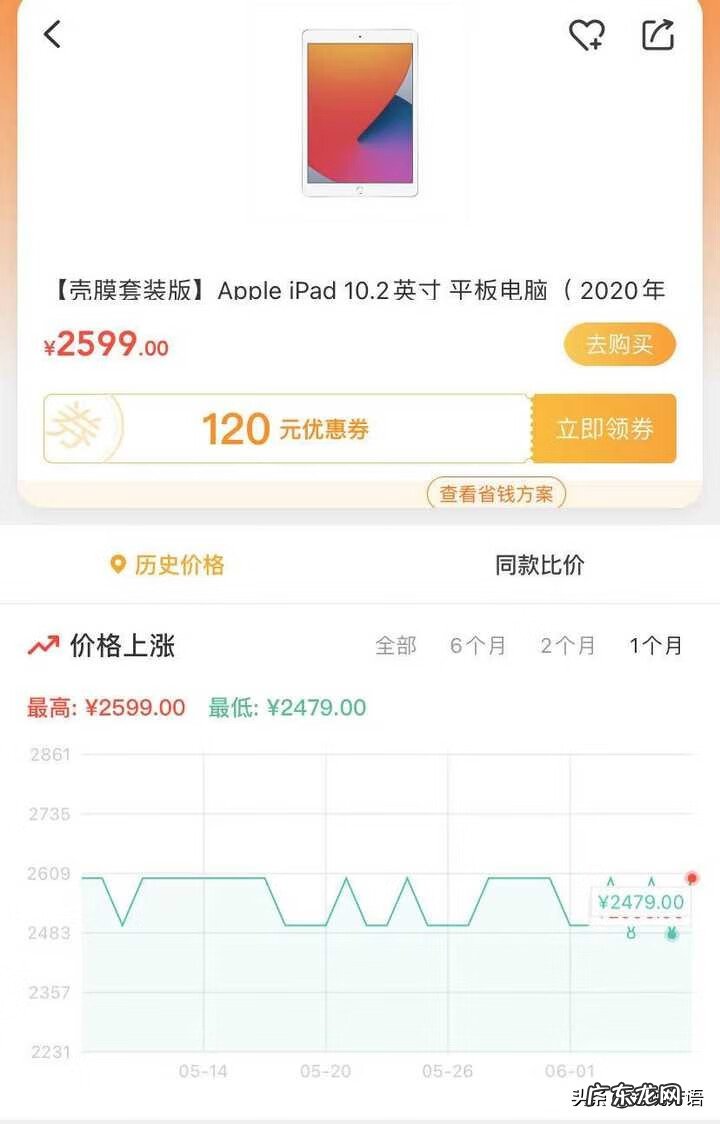Claim the 120元 coupon via 立即领券

point(604,429)
